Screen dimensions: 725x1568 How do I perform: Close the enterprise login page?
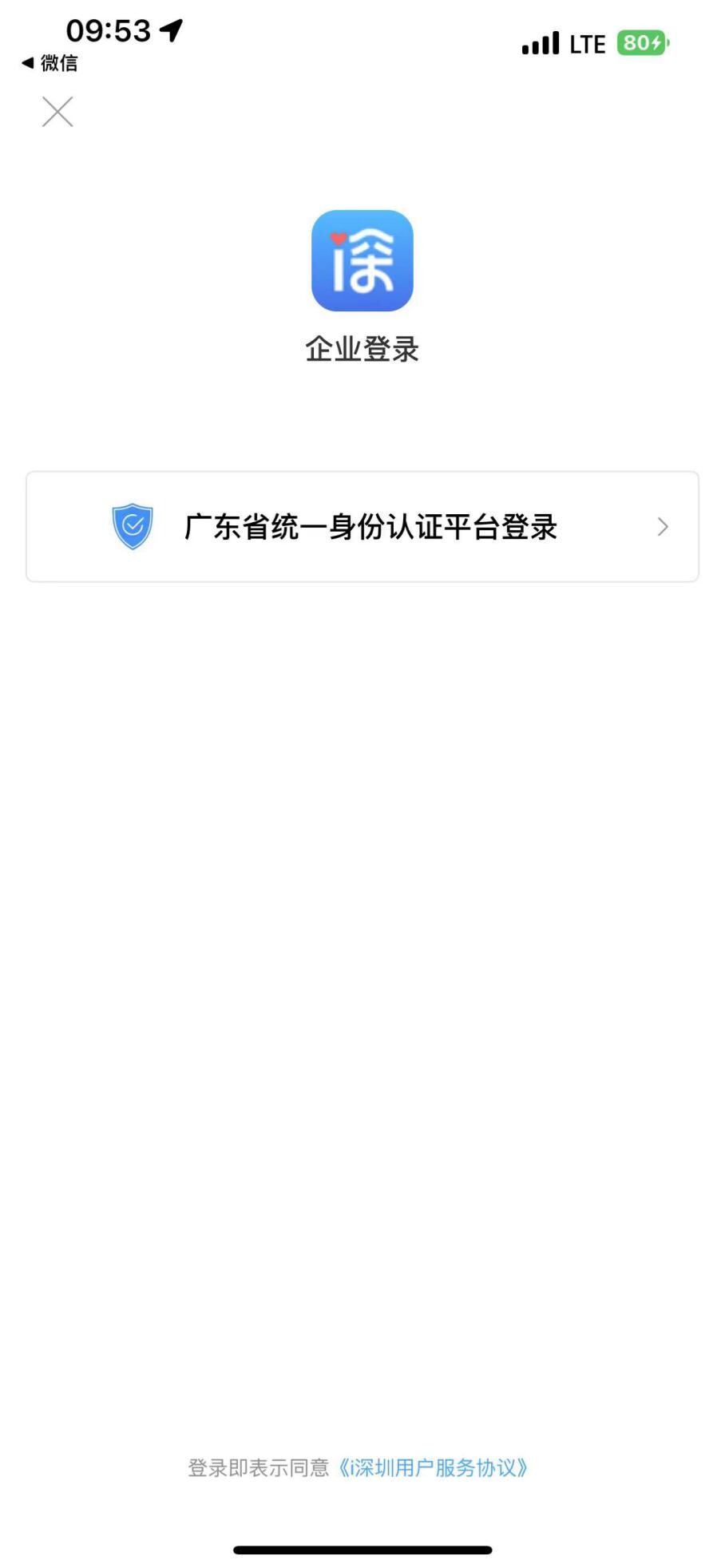click(x=57, y=112)
